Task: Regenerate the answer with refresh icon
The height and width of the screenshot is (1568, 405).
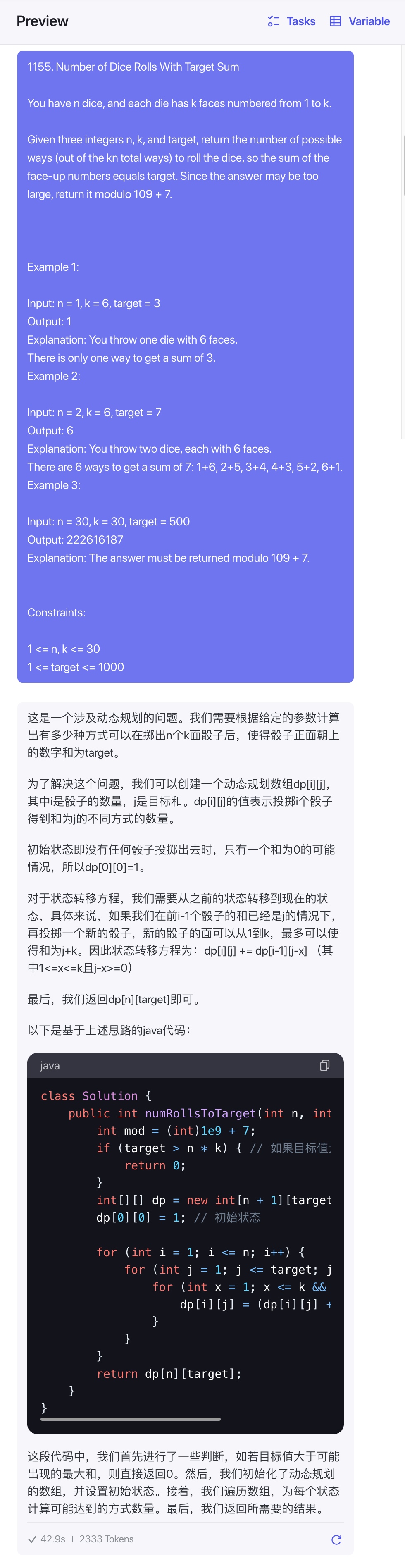Action: coord(336,1539)
